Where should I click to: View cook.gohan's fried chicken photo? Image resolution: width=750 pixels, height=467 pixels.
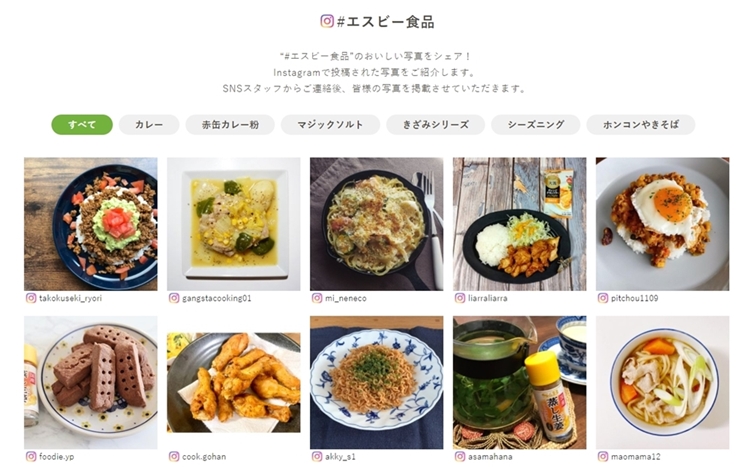point(233,382)
